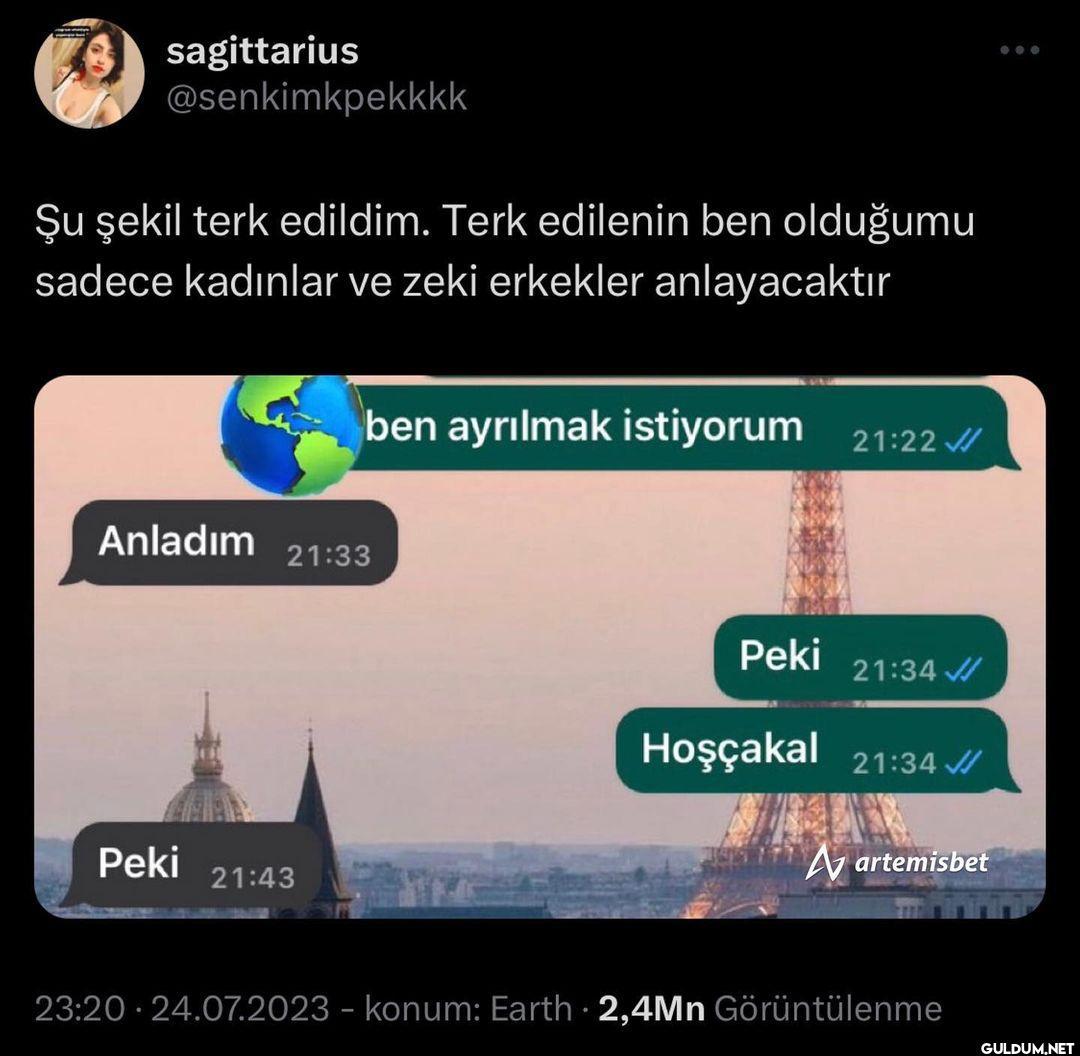Open the @senkimkpekkkk profile handle
The width and height of the screenshot is (1080, 1056).
click(x=316, y=97)
